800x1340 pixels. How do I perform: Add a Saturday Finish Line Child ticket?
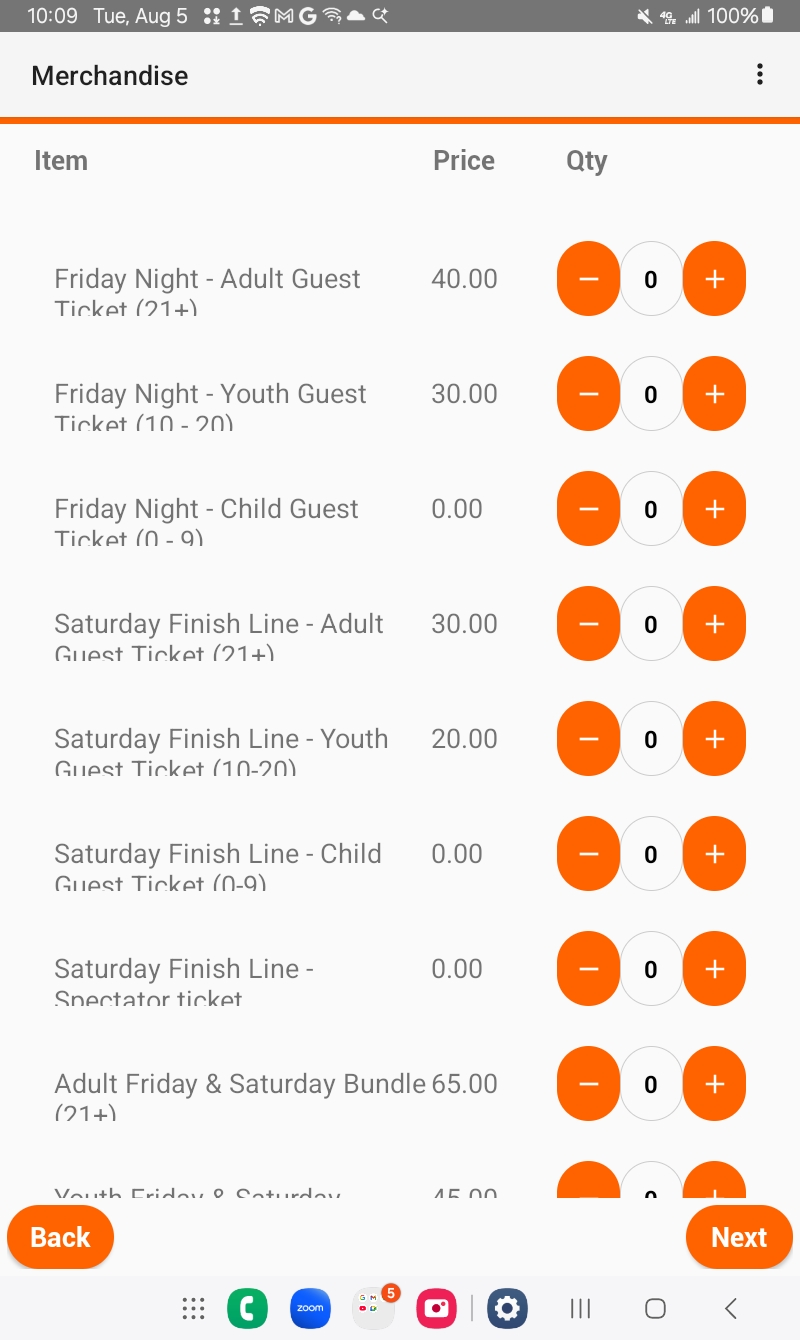[x=714, y=854]
